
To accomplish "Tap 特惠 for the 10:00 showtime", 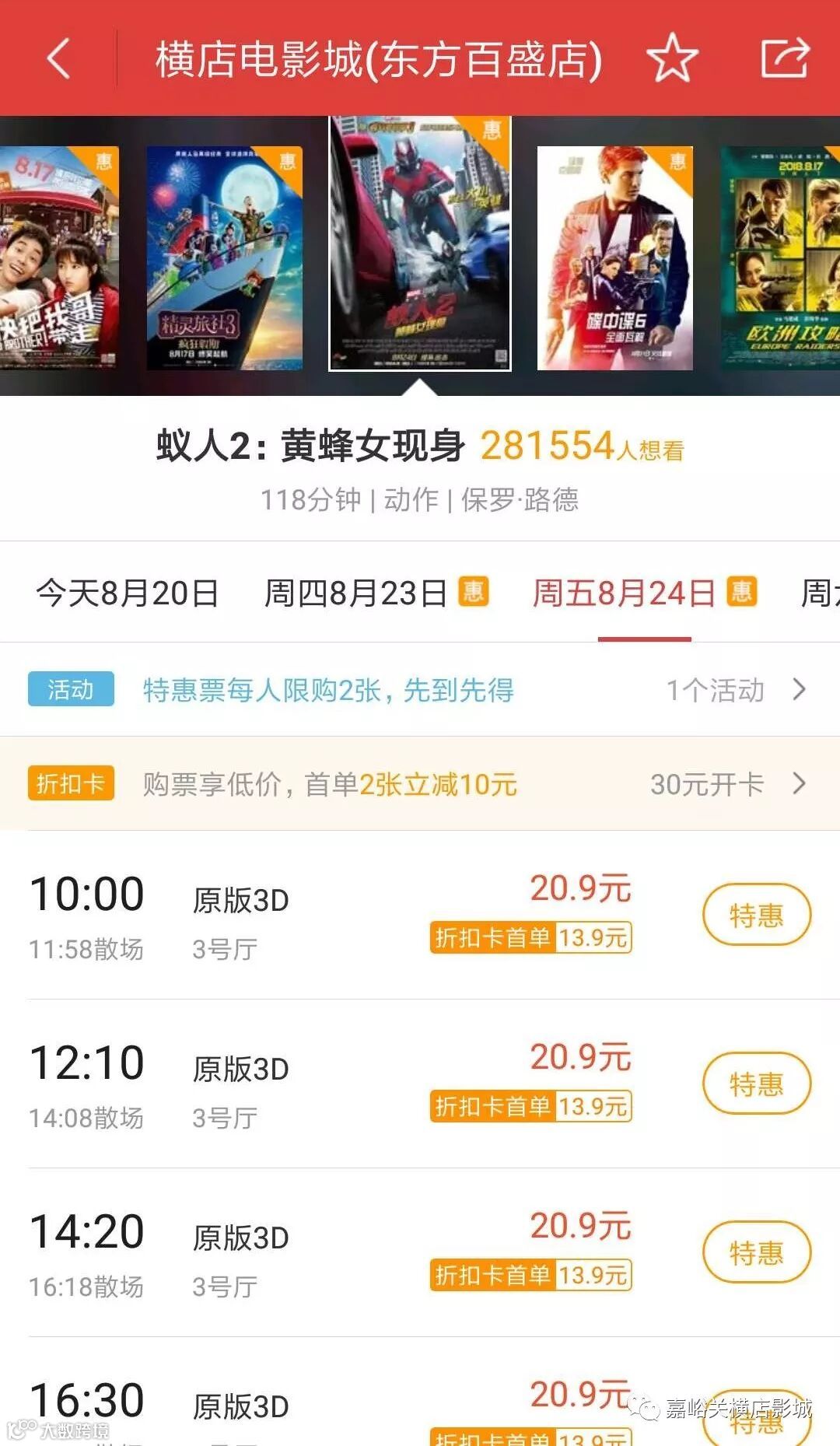I will coord(756,915).
